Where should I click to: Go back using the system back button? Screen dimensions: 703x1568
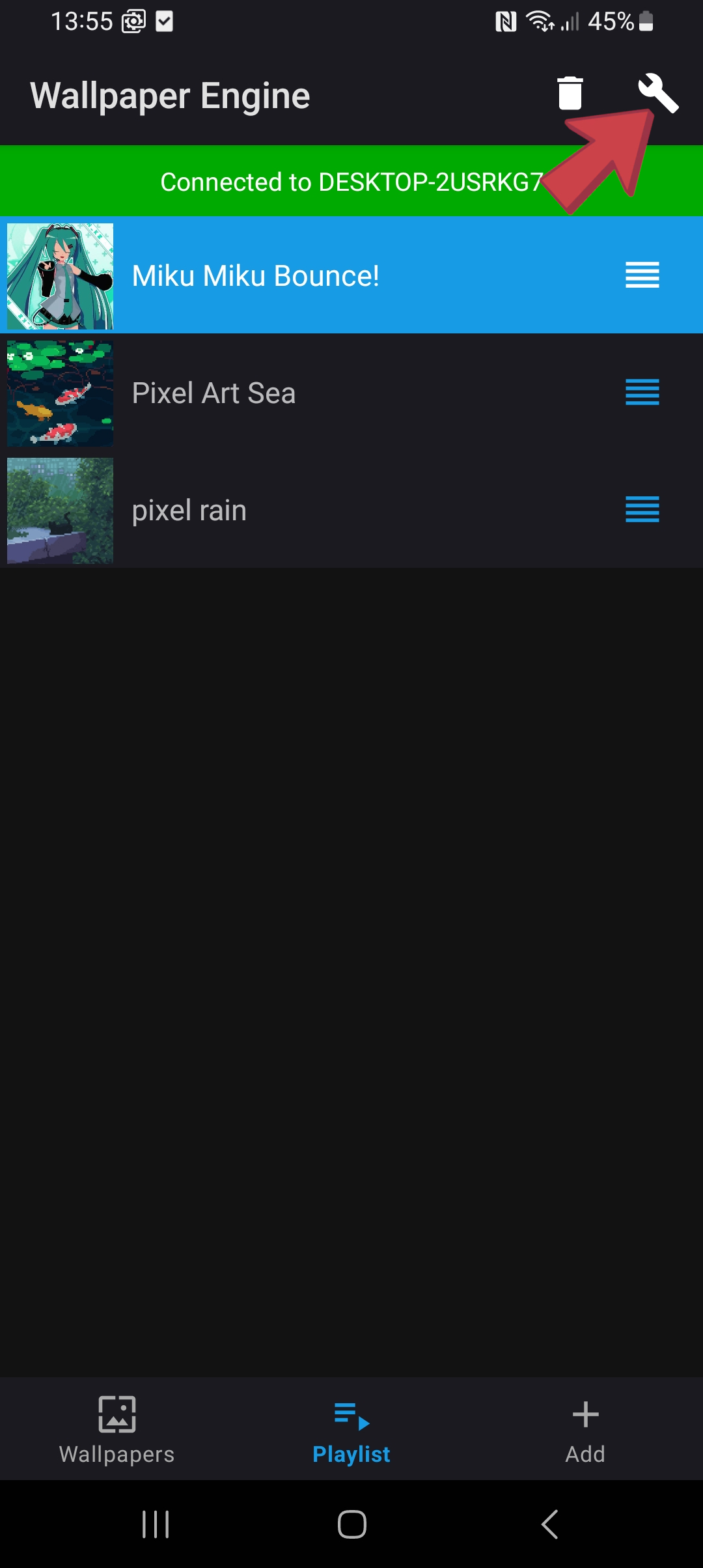click(550, 1524)
